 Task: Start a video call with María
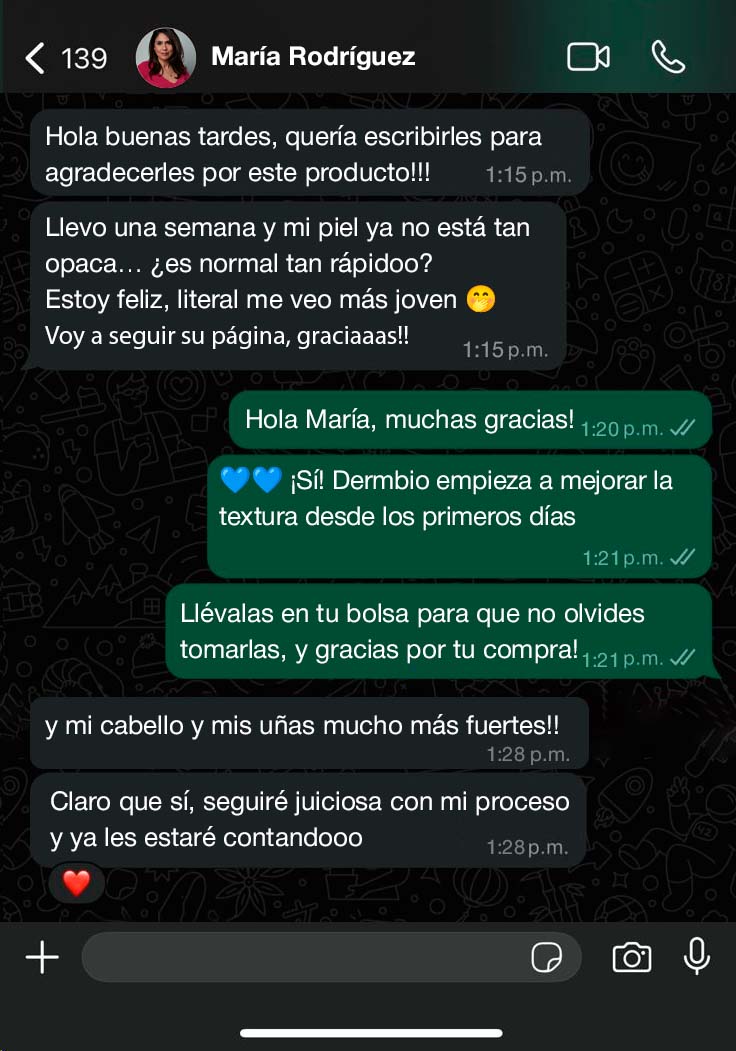pyautogui.click(x=588, y=57)
